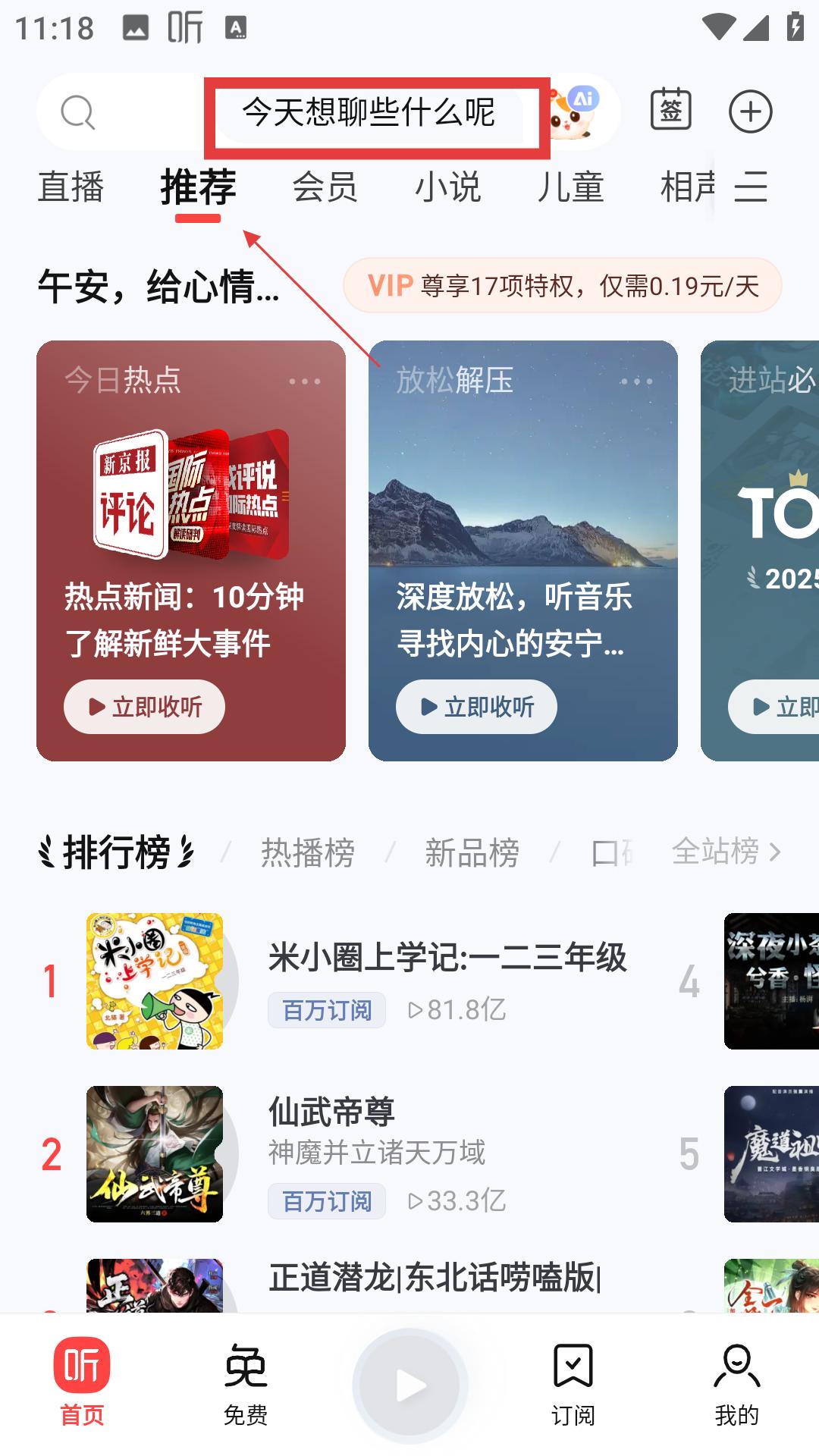Switch to the 小说 tab

[x=448, y=187]
